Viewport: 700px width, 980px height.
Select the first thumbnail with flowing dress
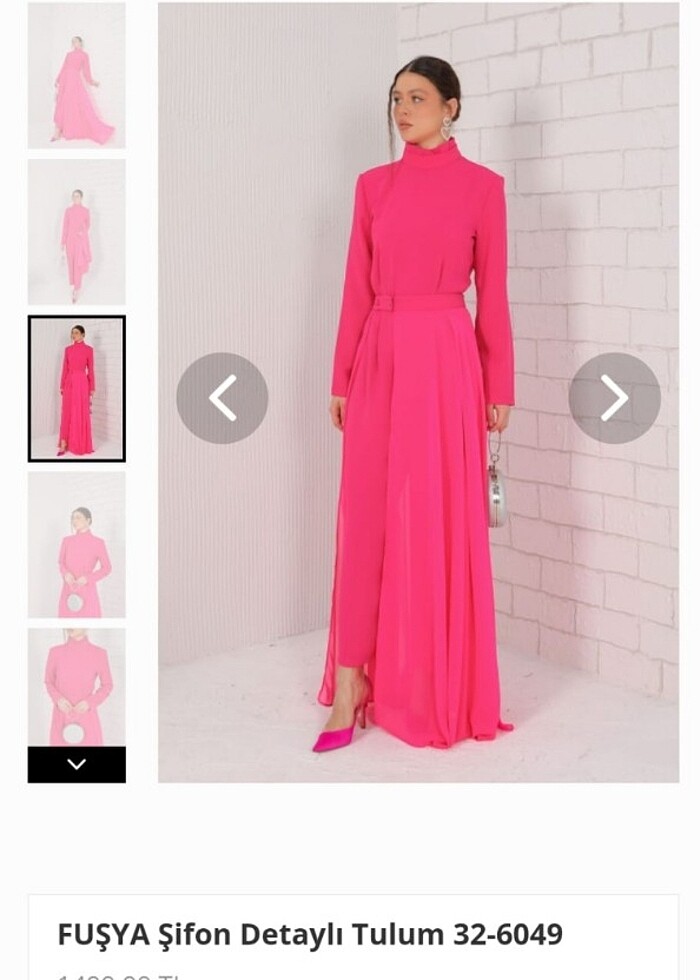77,76
